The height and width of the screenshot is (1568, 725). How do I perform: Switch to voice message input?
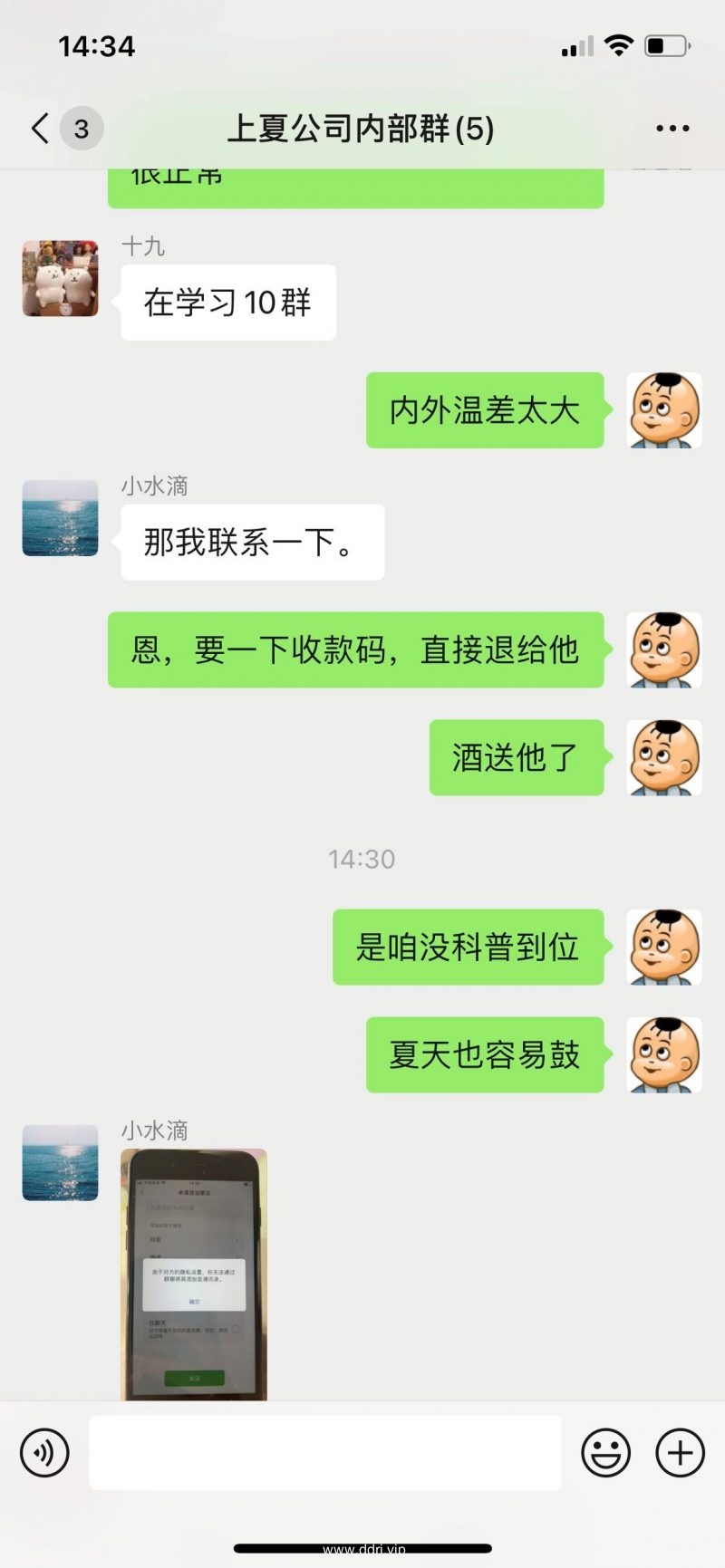coord(44,1453)
